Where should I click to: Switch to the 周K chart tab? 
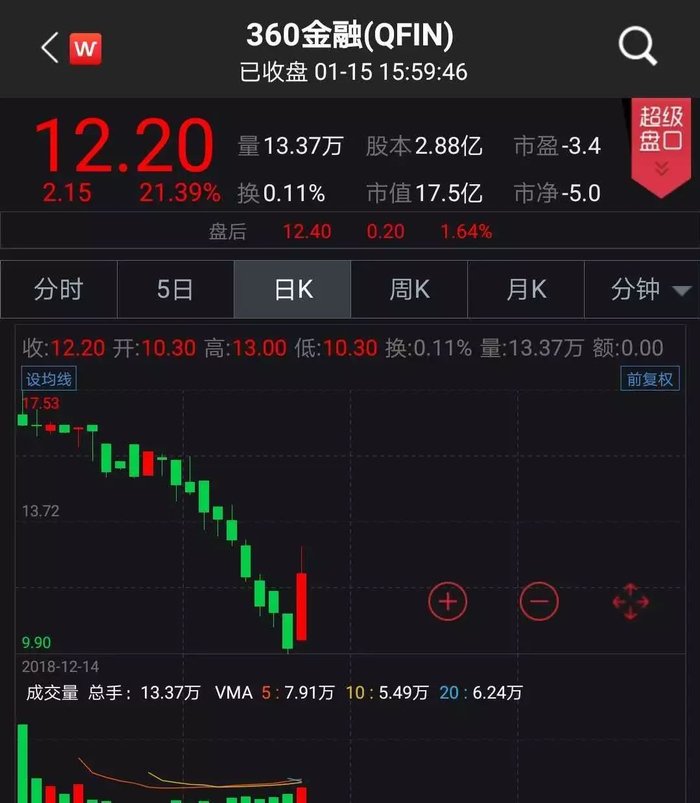point(409,290)
